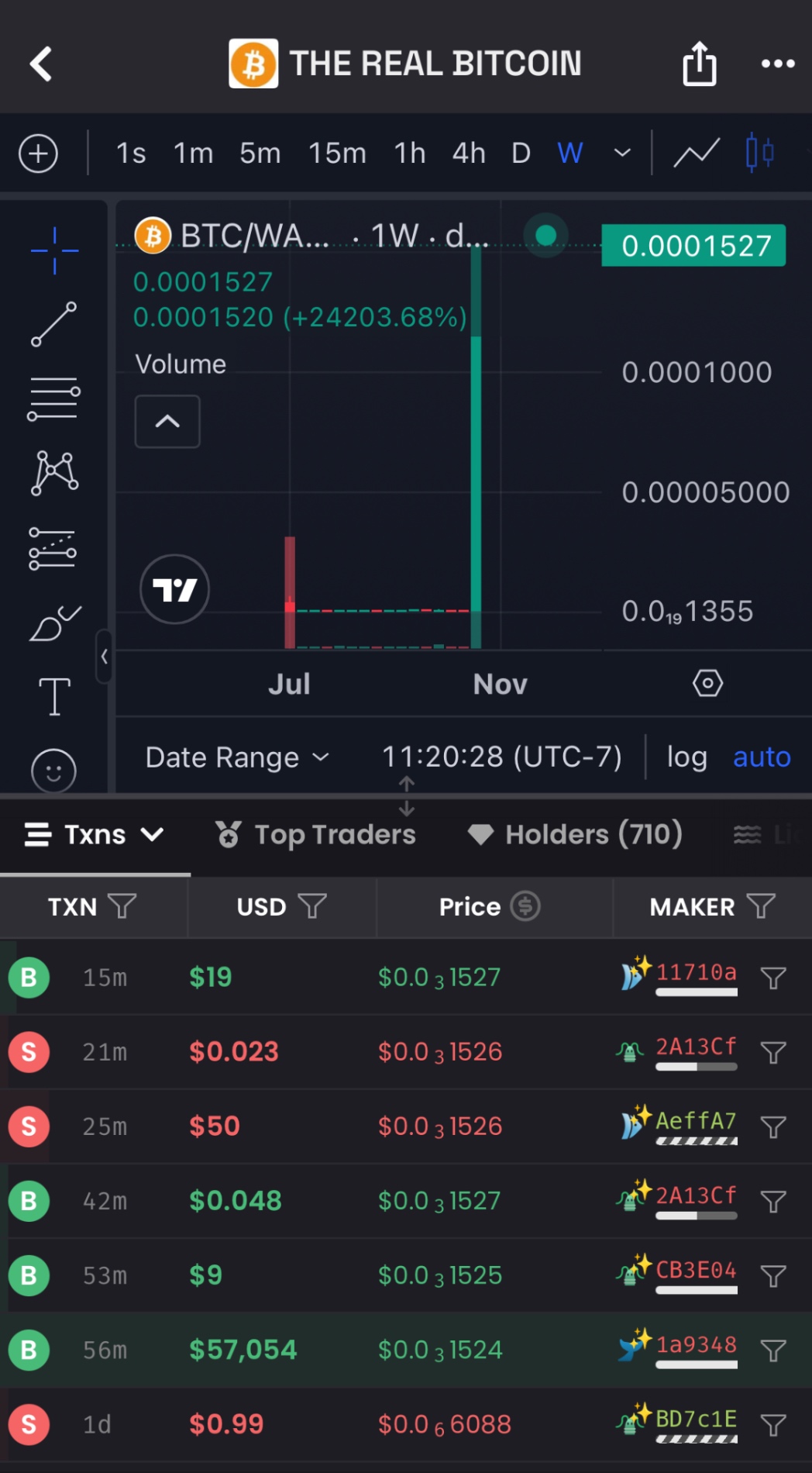Filter transactions by USD amount
The height and width of the screenshot is (1473, 812).
[x=312, y=906]
